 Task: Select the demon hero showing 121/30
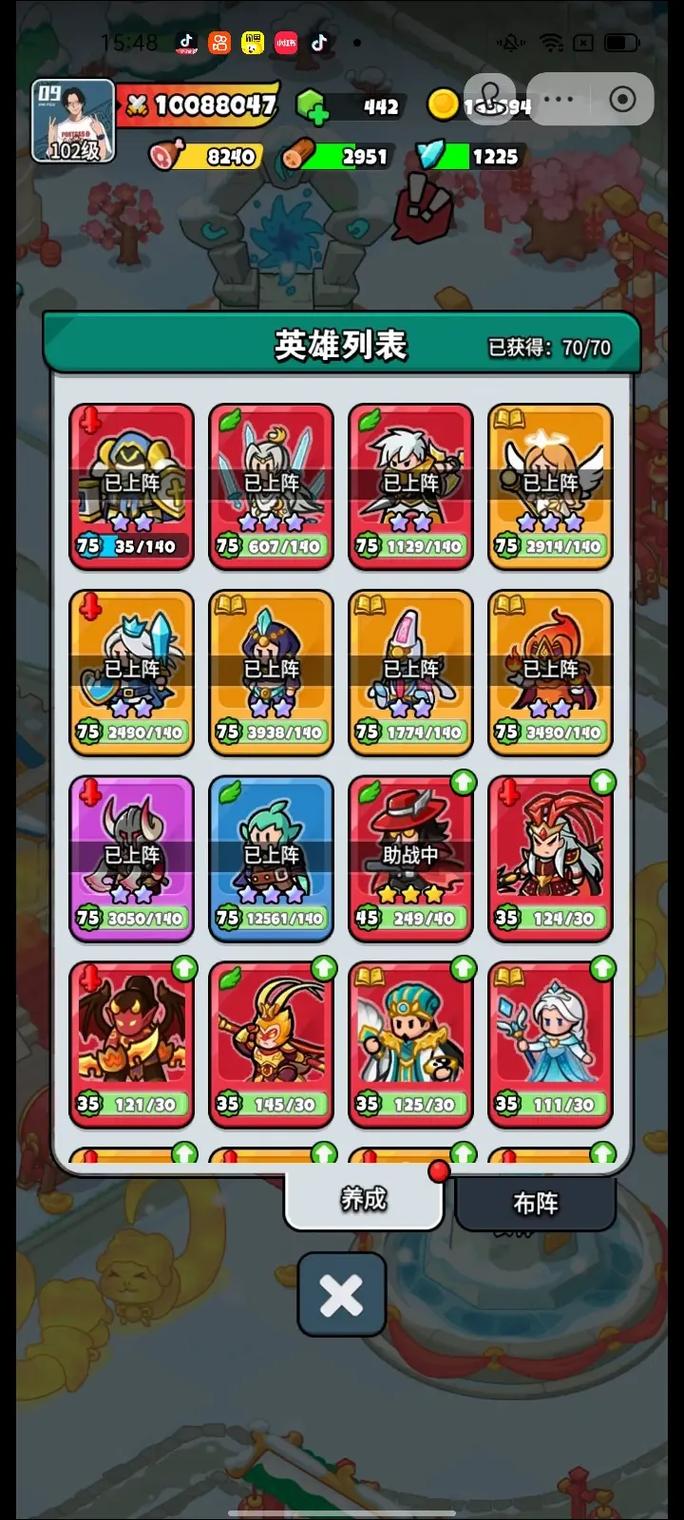131,1044
